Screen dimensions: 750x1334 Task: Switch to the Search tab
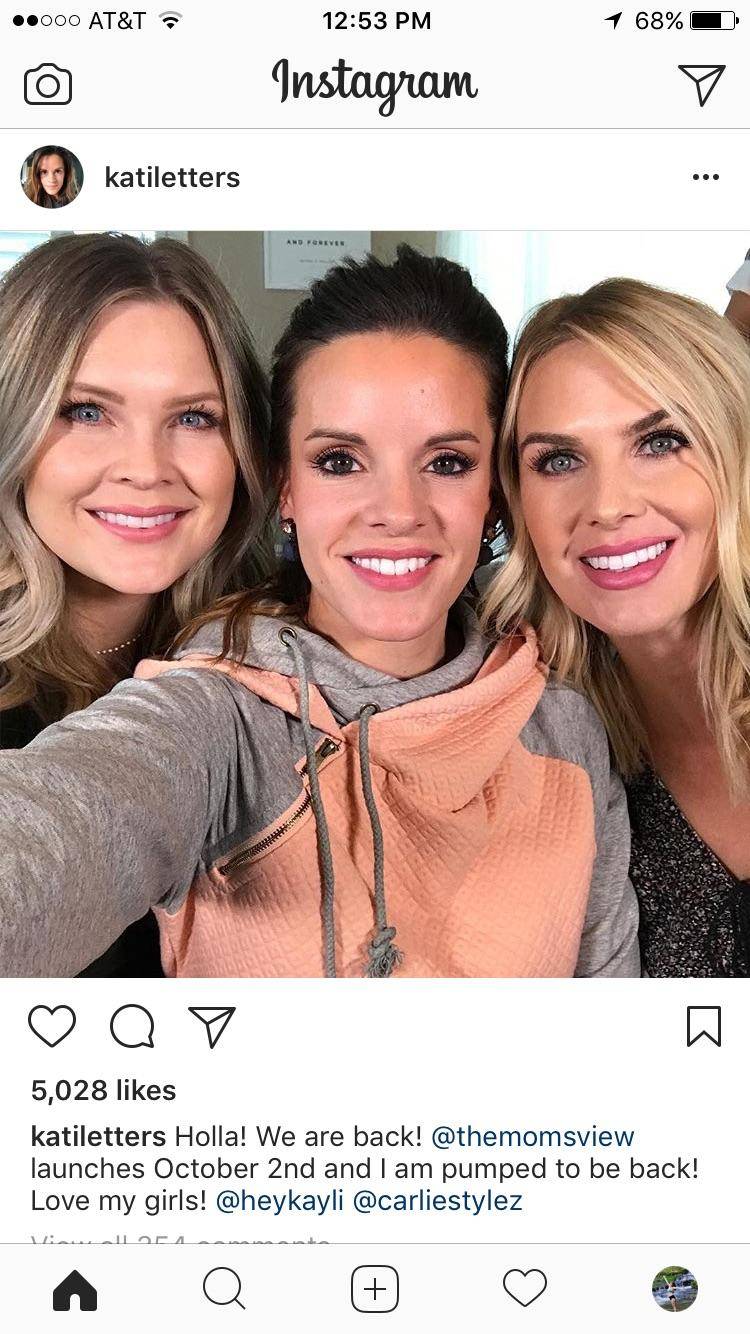(x=224, y=1289)
